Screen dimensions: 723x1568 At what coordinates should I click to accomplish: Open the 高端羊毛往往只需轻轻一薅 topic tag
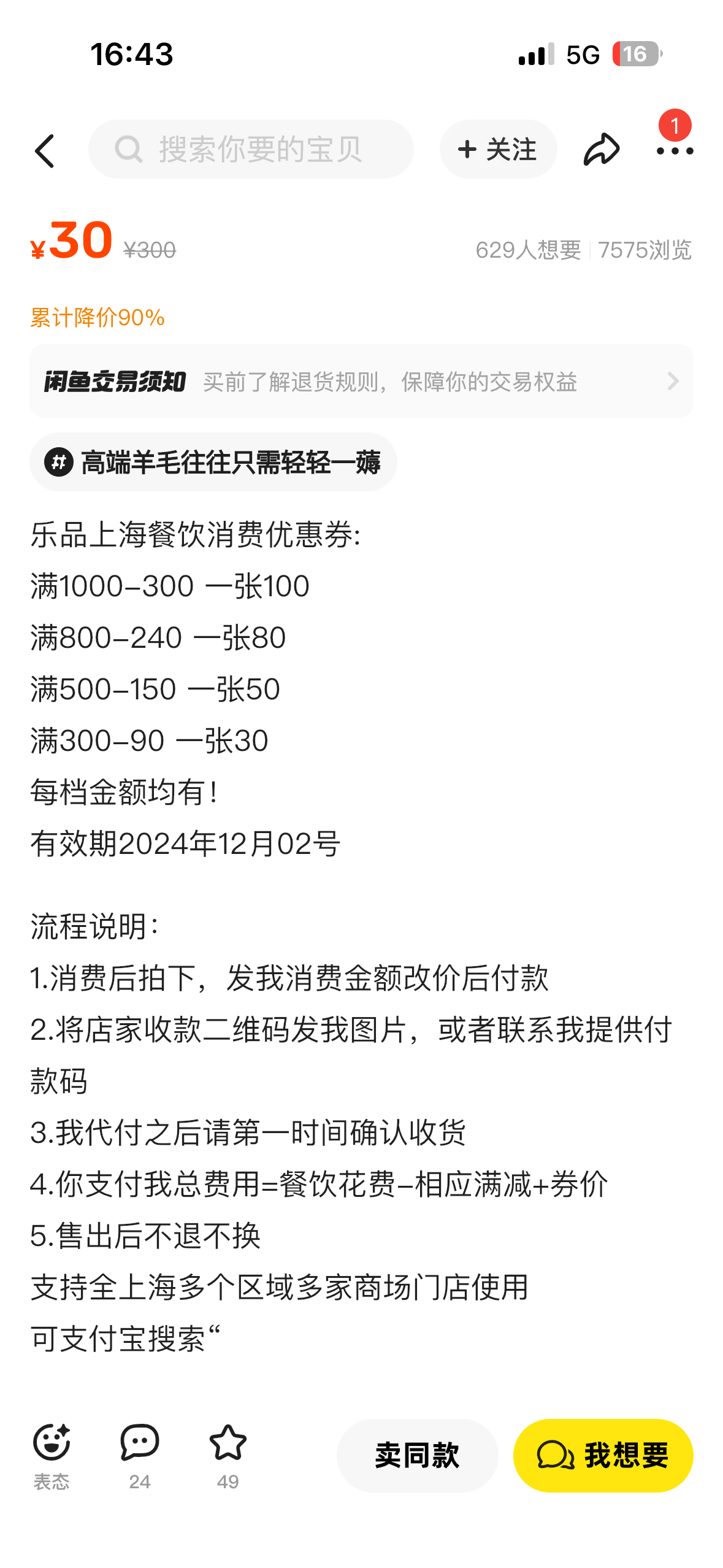click(x=213, y=462)
